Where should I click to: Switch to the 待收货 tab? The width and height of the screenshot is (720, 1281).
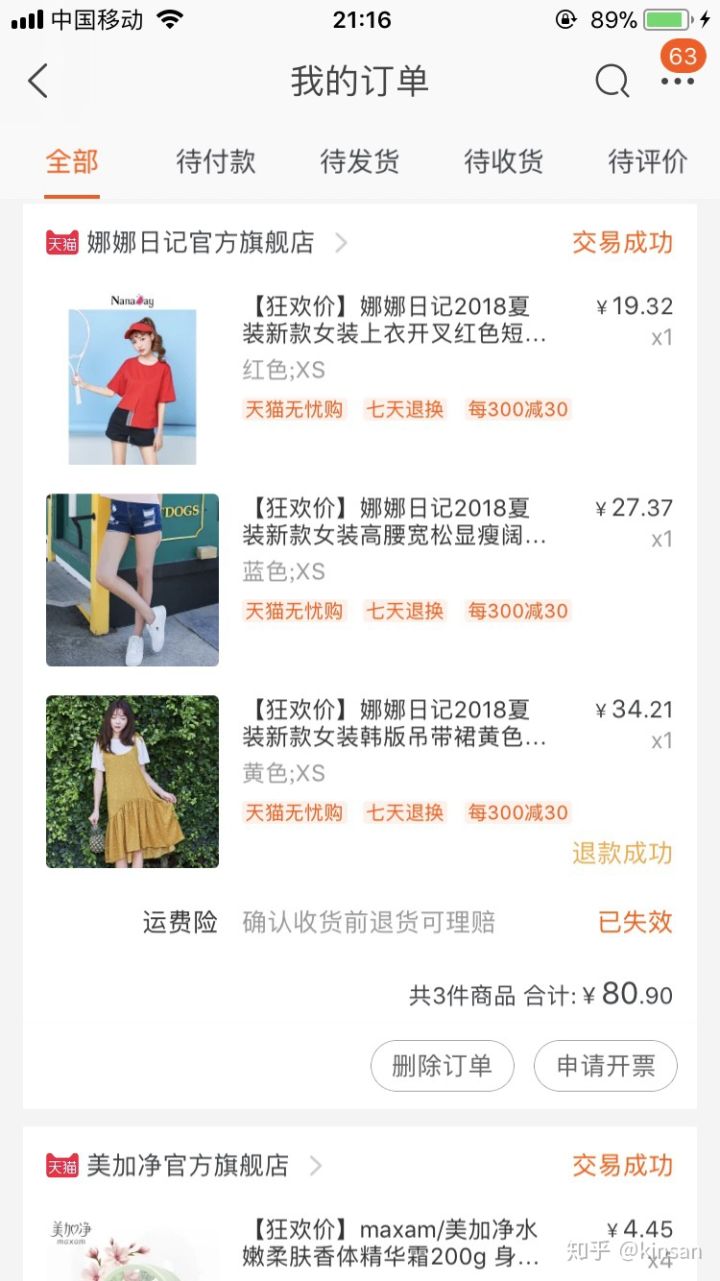pos(504,162)
